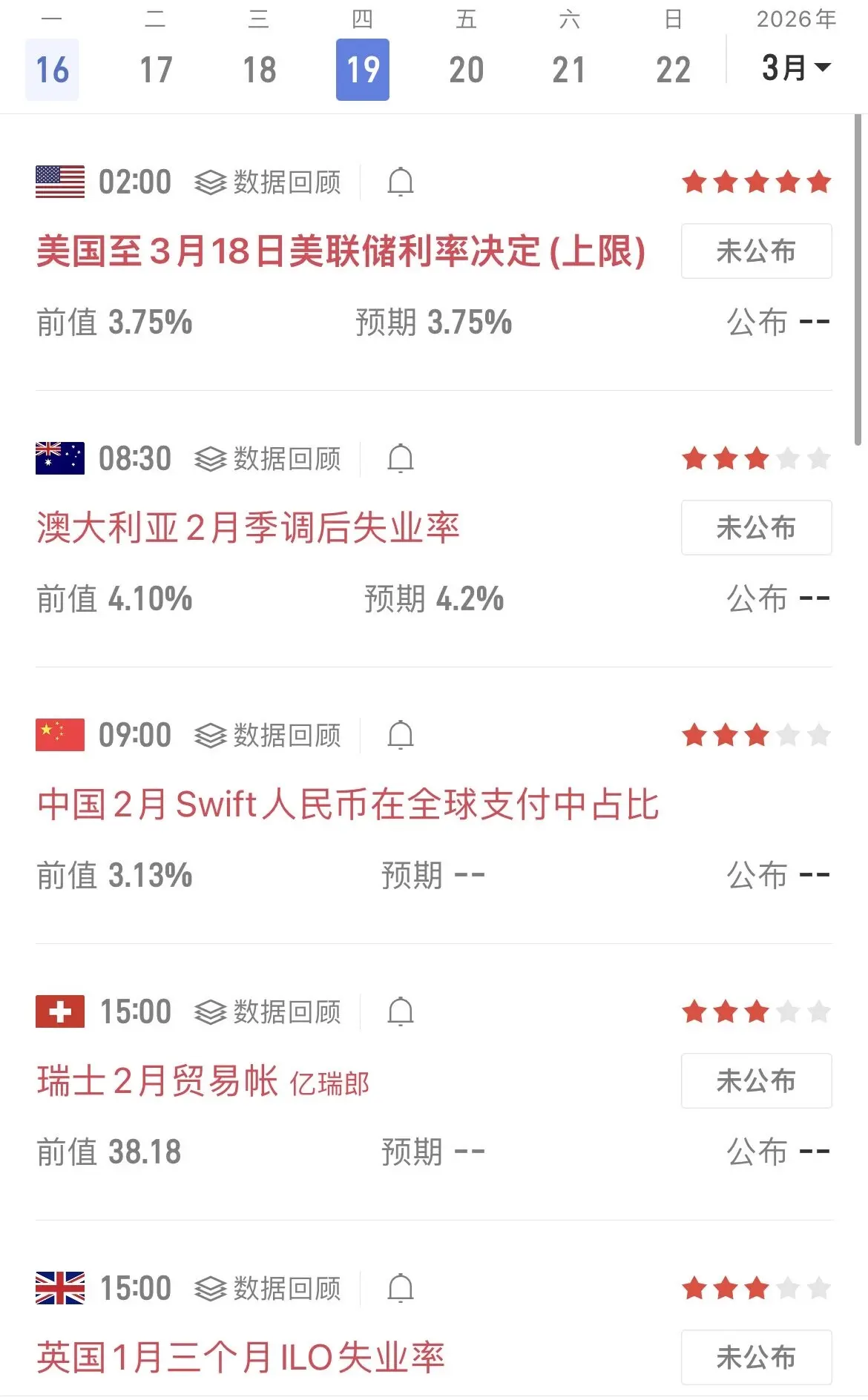Go to Sunday the 22nd
868x1400 pixels.
pyautogui.click(x=673, y=70)
